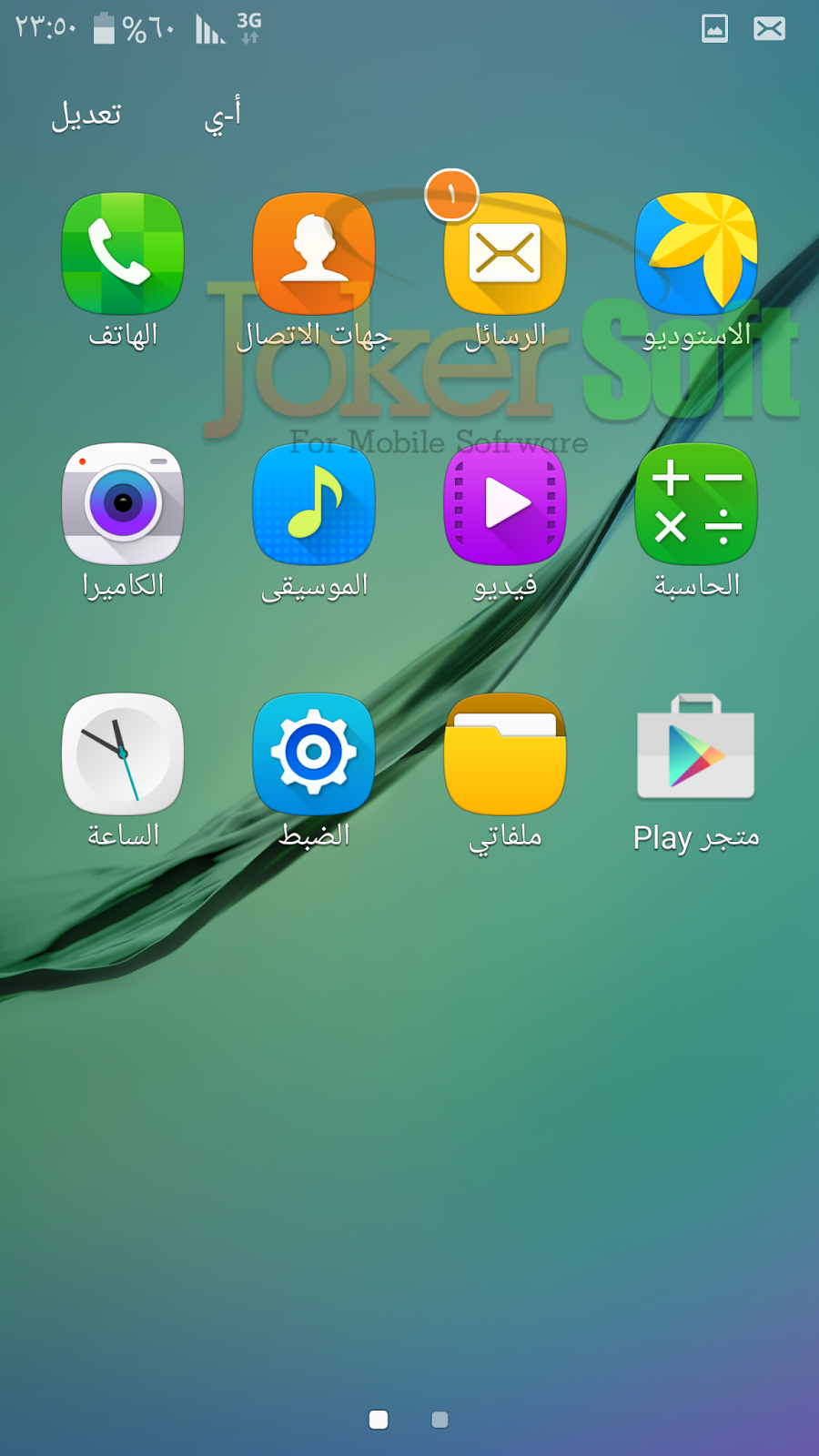Tap the Edit (تعديل) button
Image resolution: width=819 pixels, height=1456 pixels.
pyautogui.click(x=86, y=116)
